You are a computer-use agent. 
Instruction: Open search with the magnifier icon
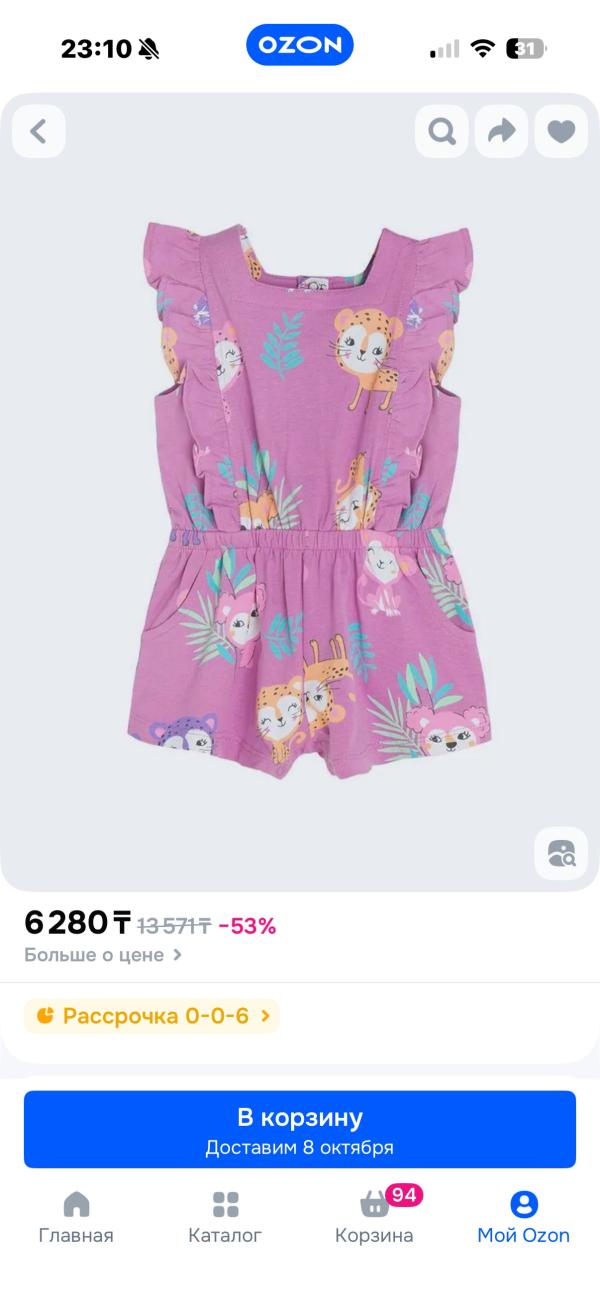441,131
